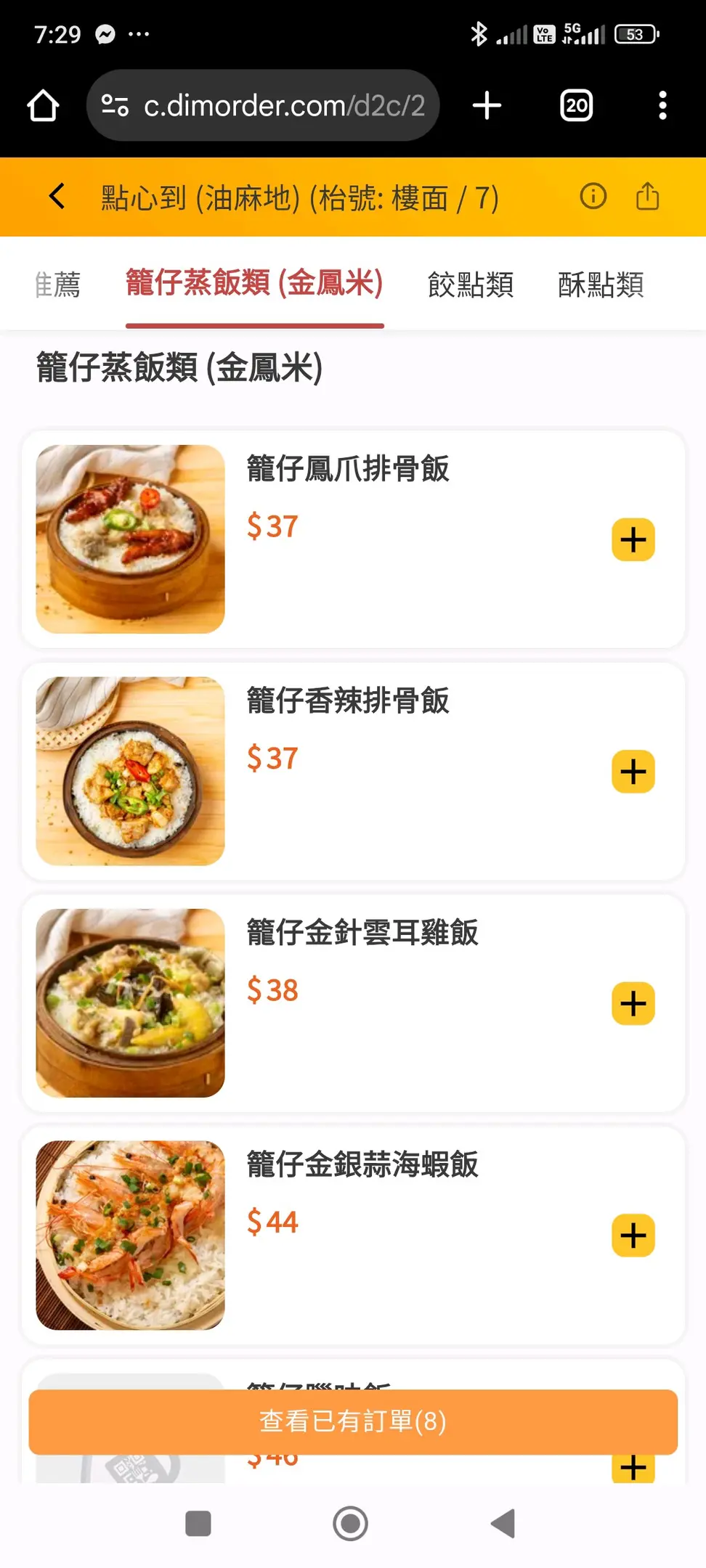
Task: View existing orders 查看已有訂單(8)
Action: point(353,1421)
